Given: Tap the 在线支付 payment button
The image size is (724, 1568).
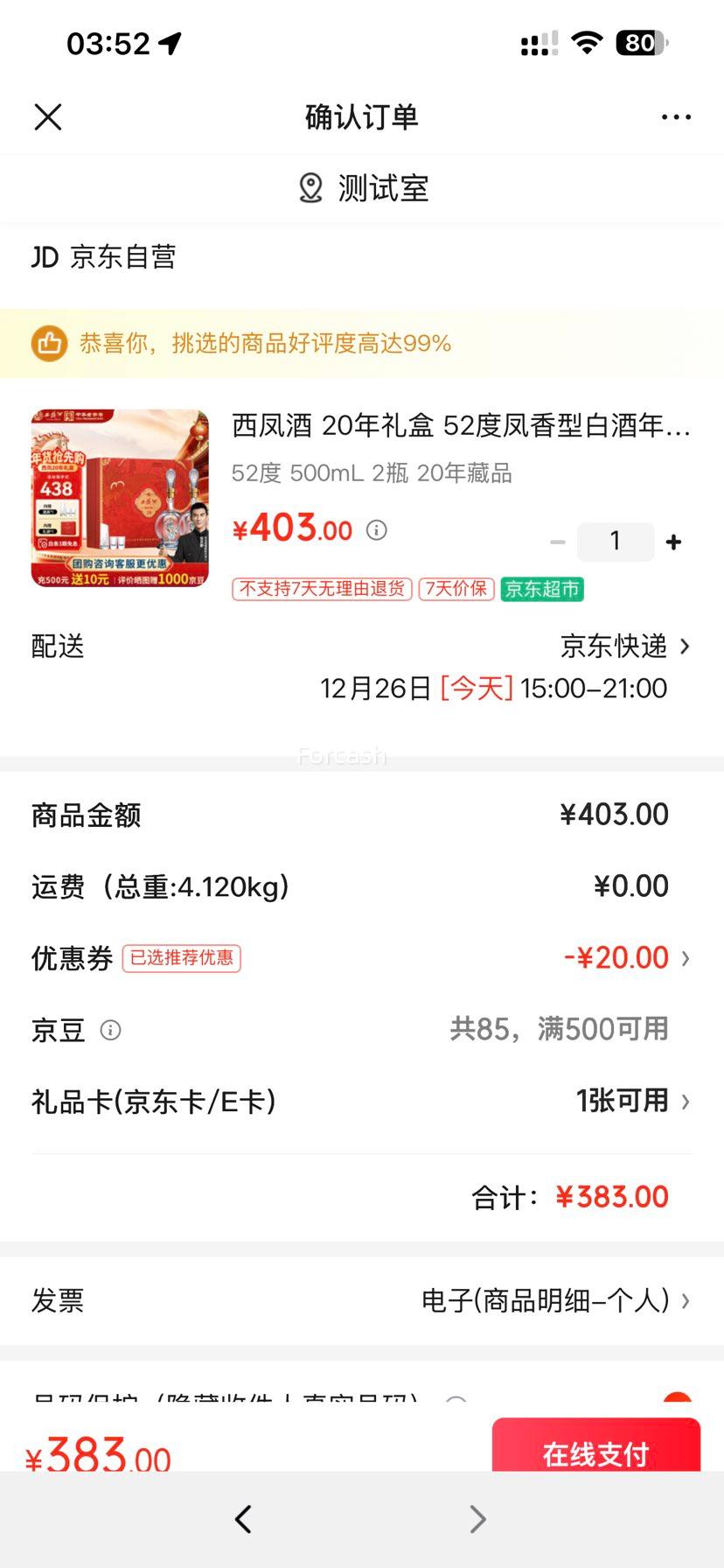Looking at the screenshot, I should coord(595,1453).
